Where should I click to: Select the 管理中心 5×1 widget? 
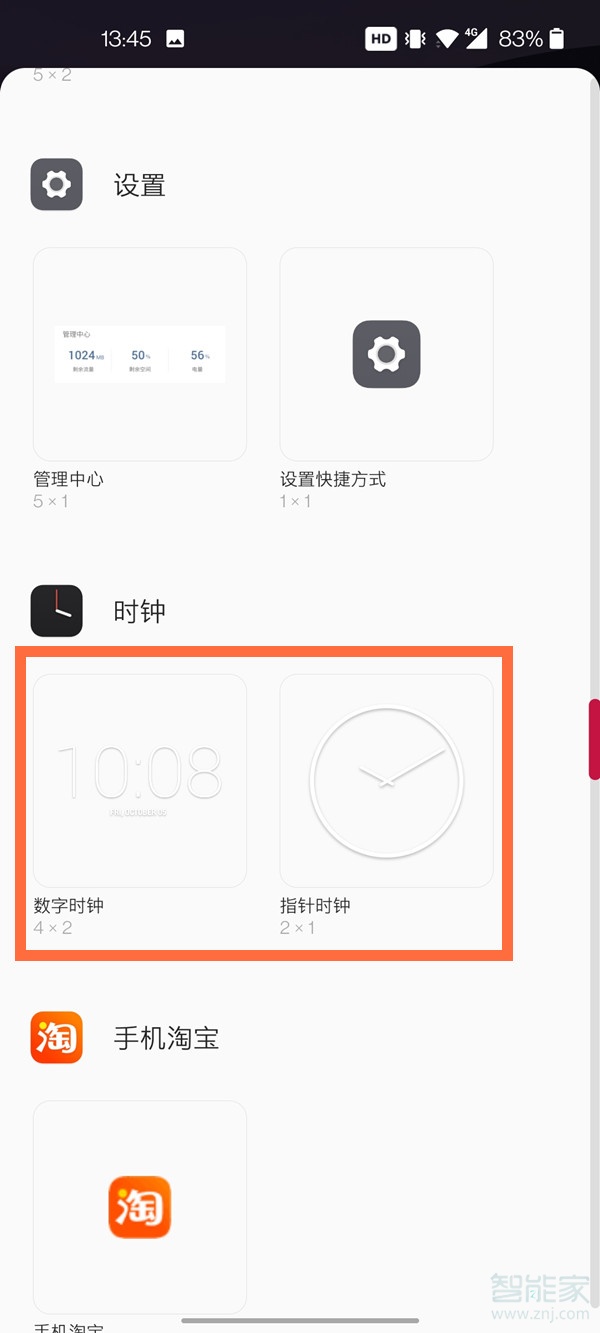140,354
